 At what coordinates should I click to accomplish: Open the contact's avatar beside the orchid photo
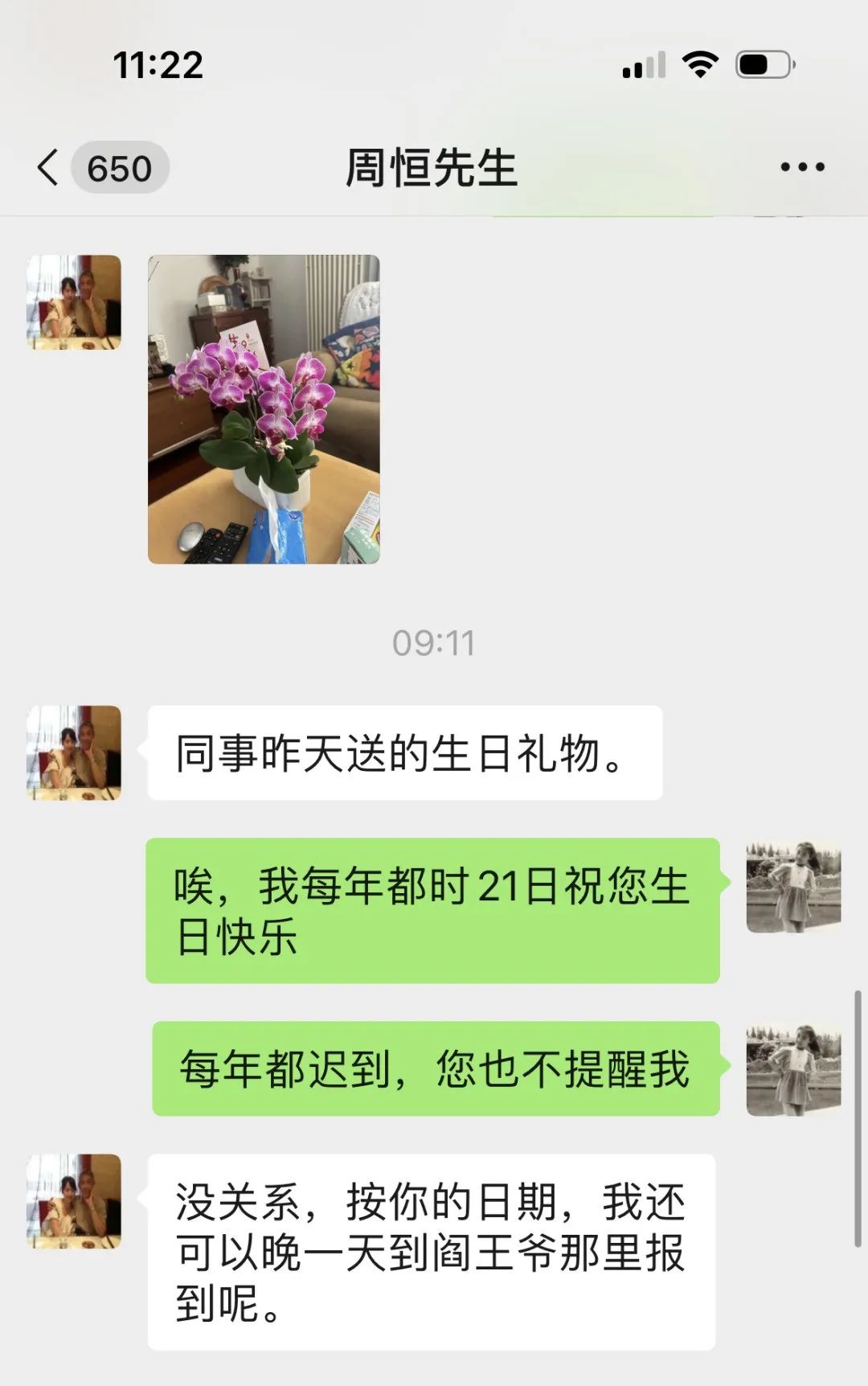74,302
